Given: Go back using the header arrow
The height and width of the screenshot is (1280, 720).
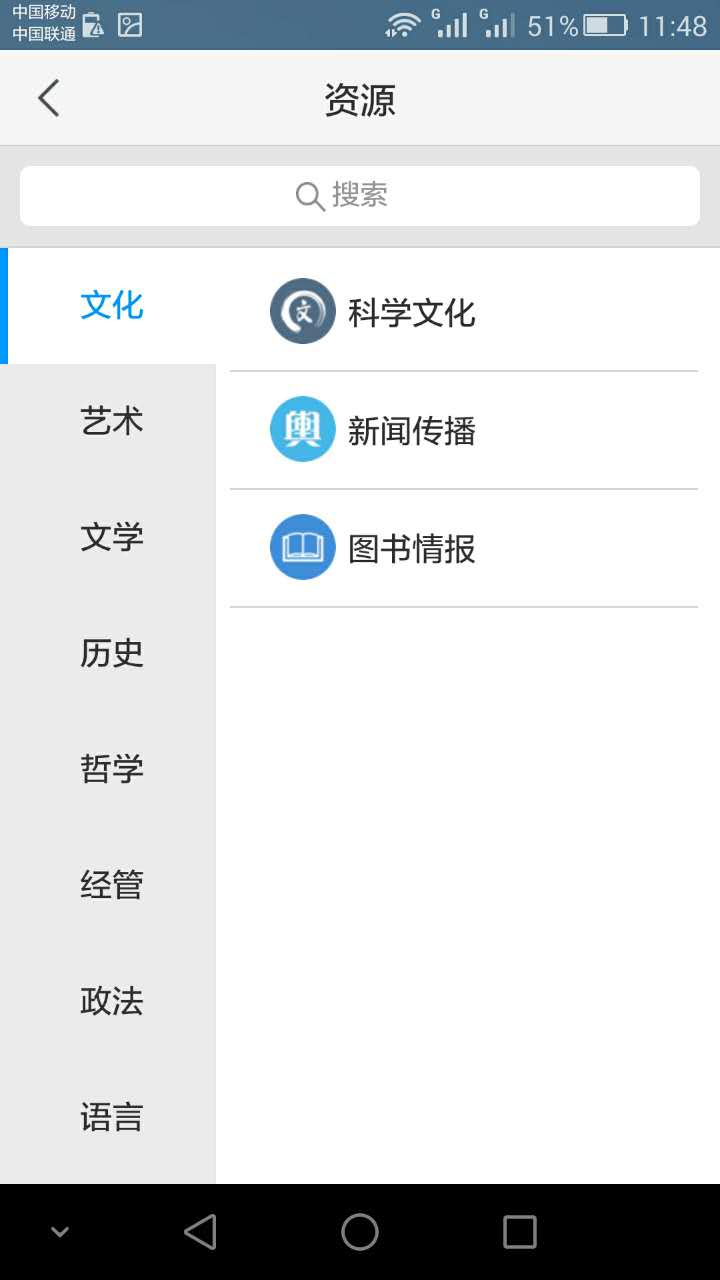Looking at the screenshot, I should pos(48,99).
